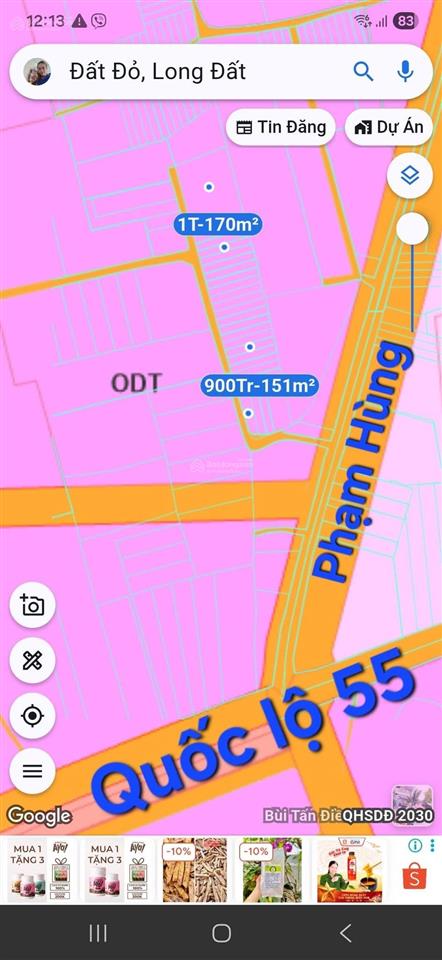Image resolution: width=442 pixels, height=960 pixels.
Task: Open the 1T-170m² listing marker
Action: (219, 225)
